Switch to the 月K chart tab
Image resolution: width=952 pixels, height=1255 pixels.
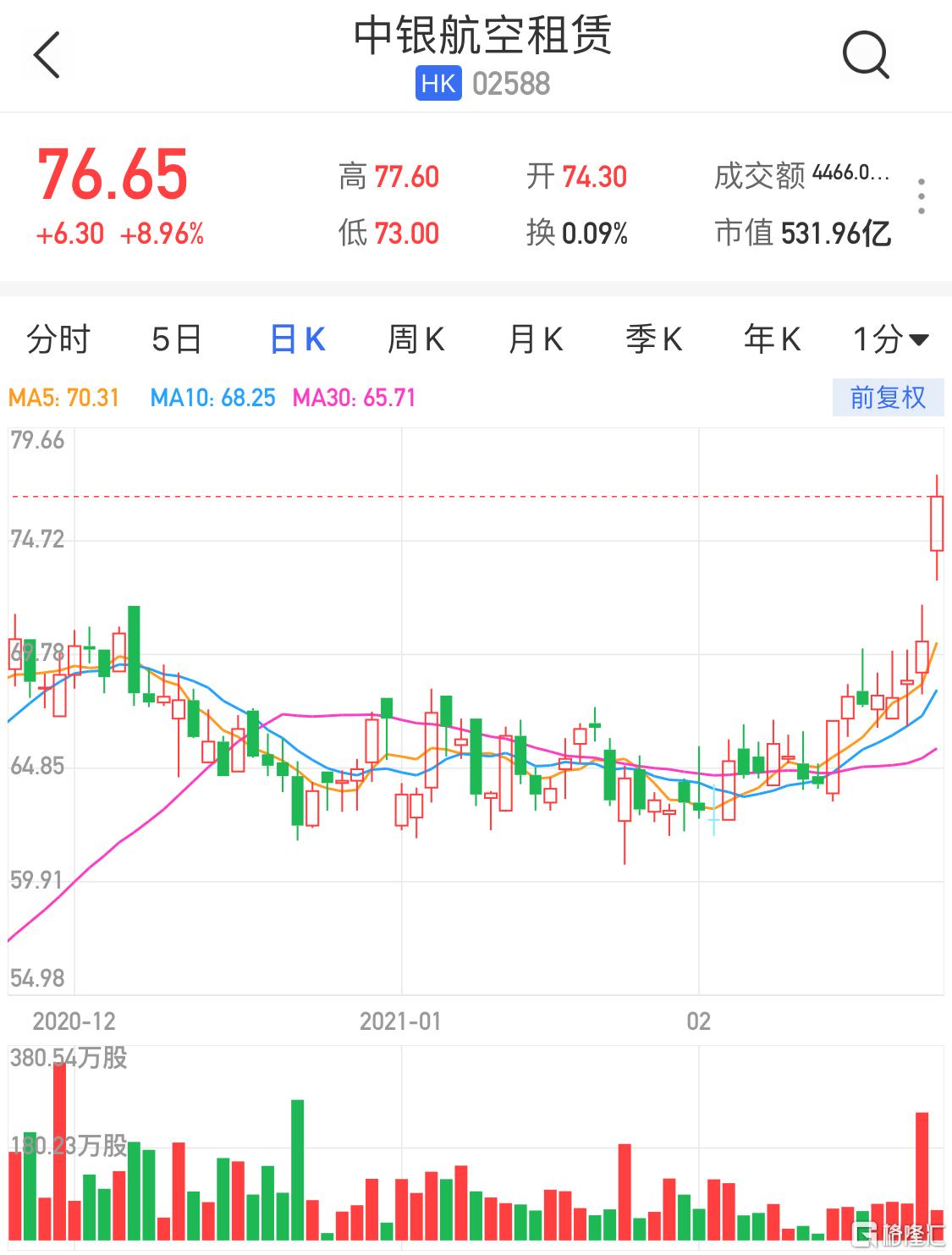coord(535,340)
